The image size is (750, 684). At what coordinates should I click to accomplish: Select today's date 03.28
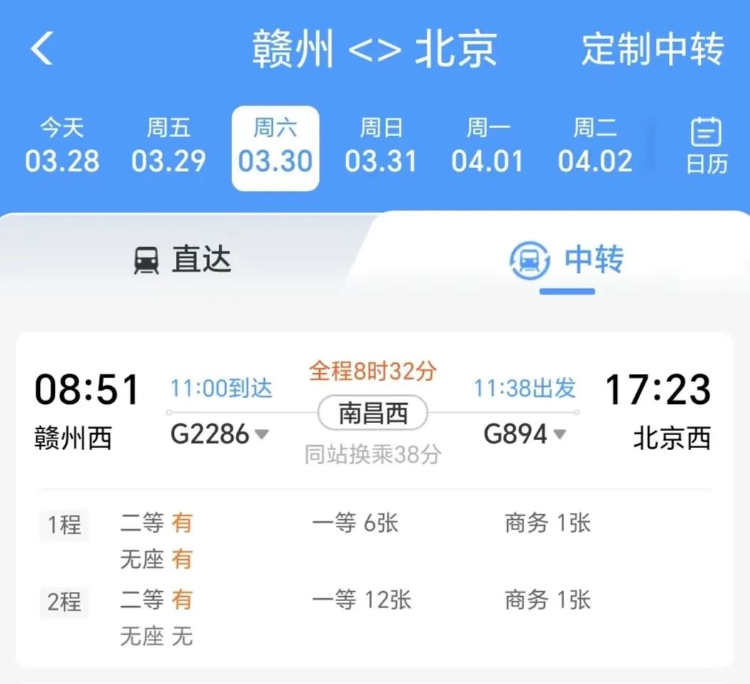(62, 146)
